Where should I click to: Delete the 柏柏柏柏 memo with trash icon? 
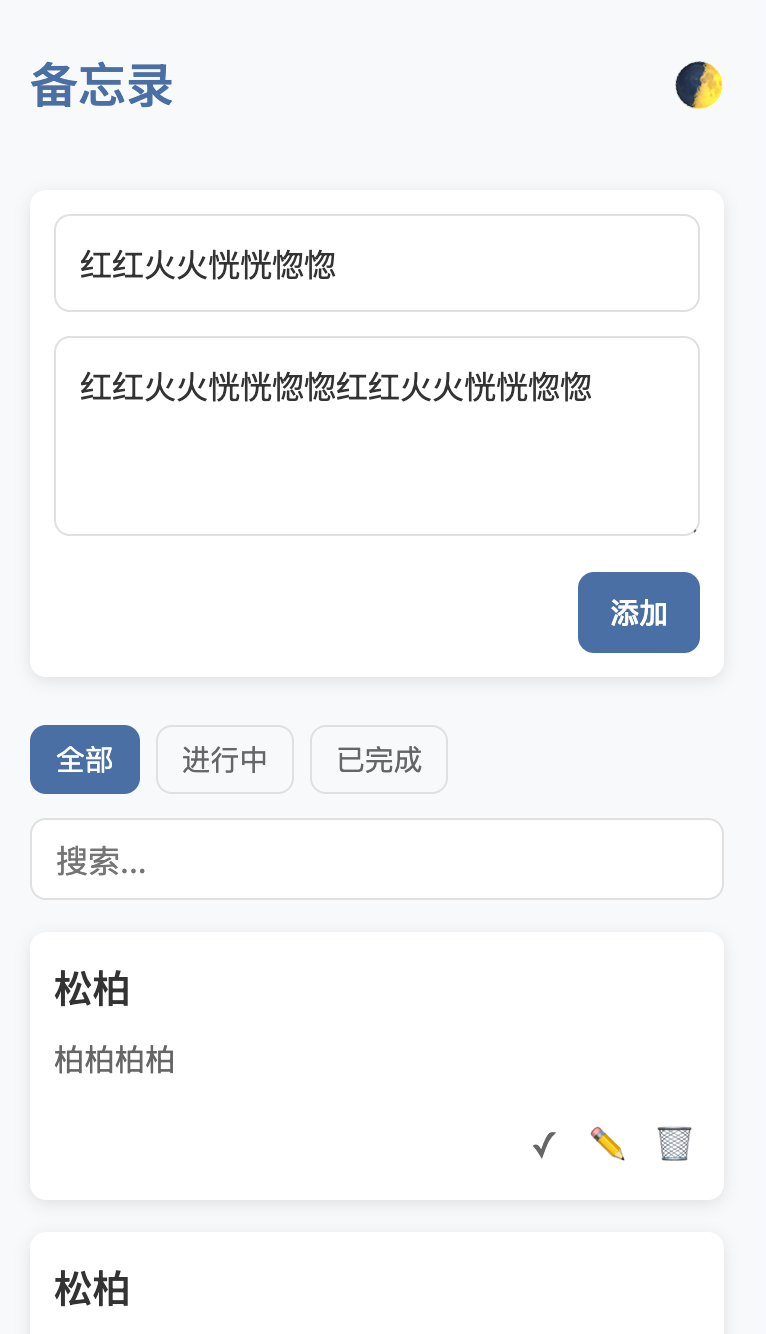pyautogui.click(x=674, y=1143)
